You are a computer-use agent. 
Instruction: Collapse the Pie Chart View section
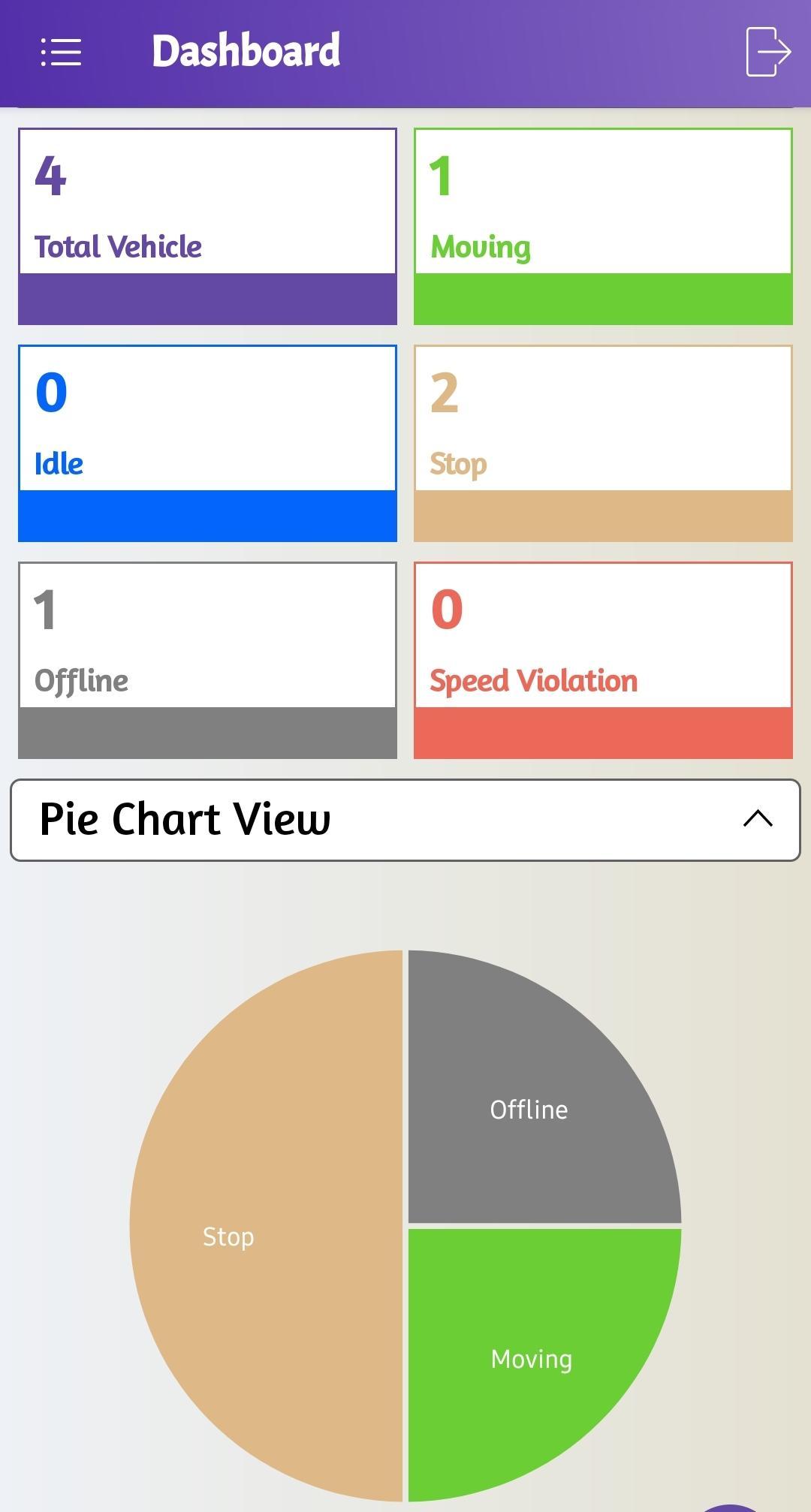757,819
